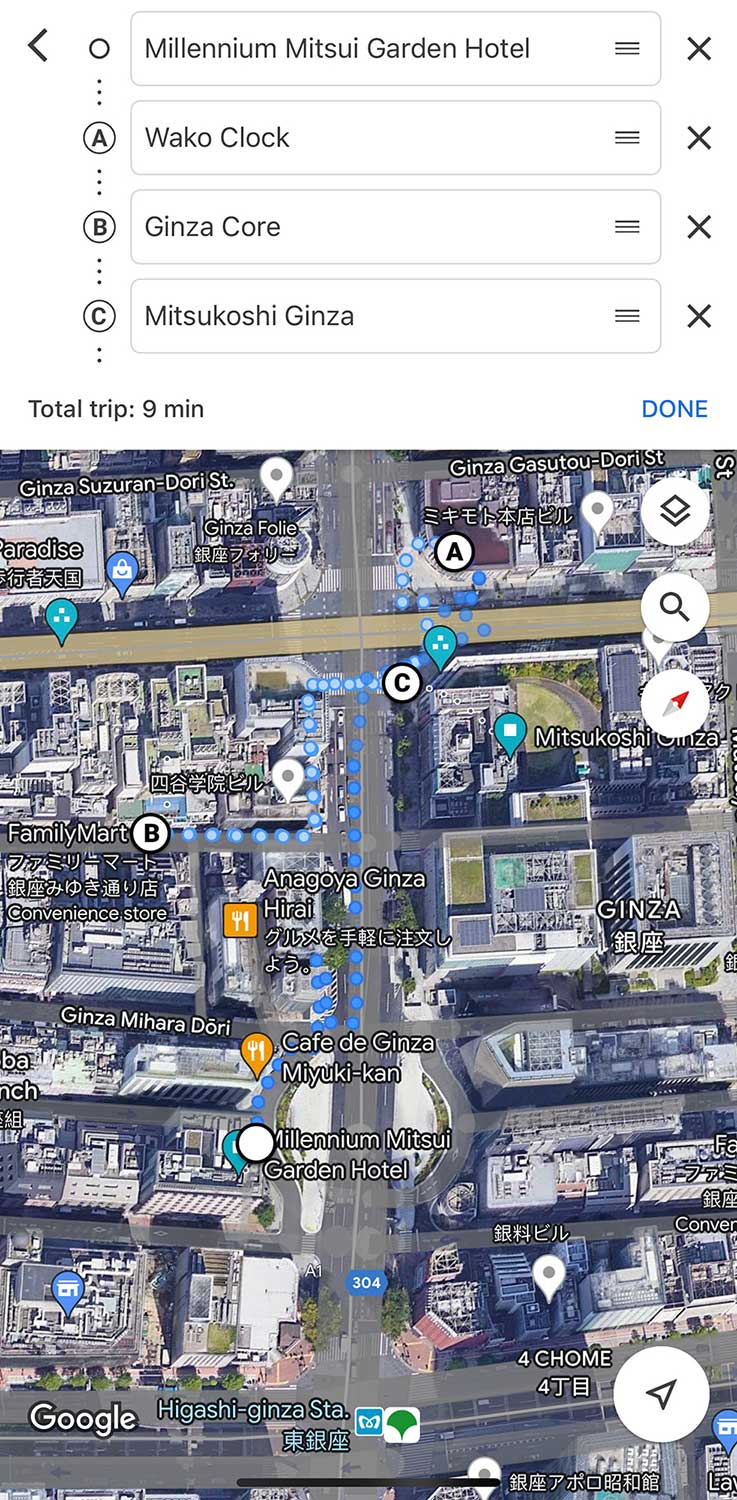
Task: Center map on my current location
Action: [661, 1394]
